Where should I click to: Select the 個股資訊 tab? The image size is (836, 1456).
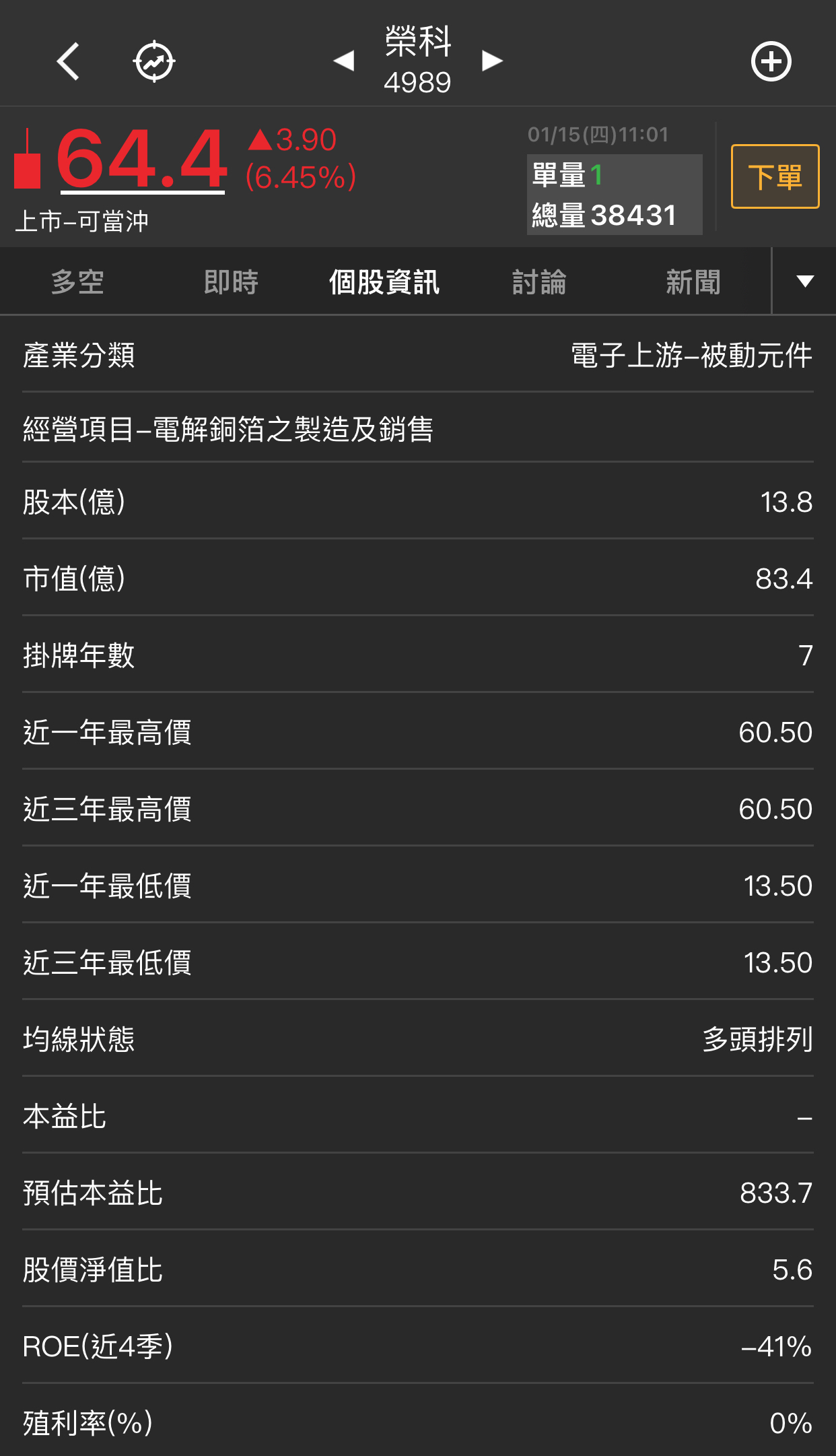[x=384, y=282]
